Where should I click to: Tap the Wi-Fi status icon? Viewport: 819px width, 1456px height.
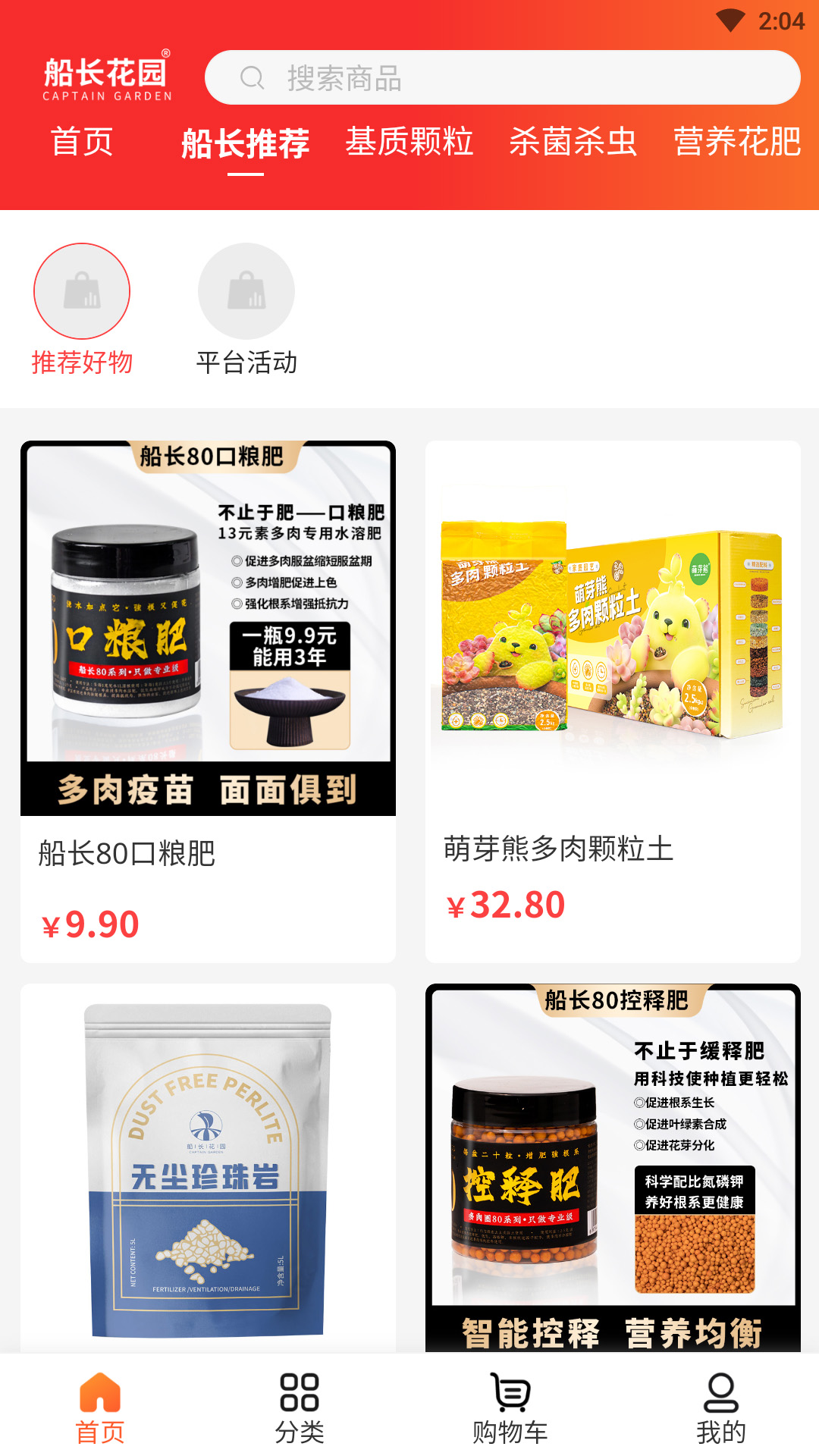coord(730,20)
